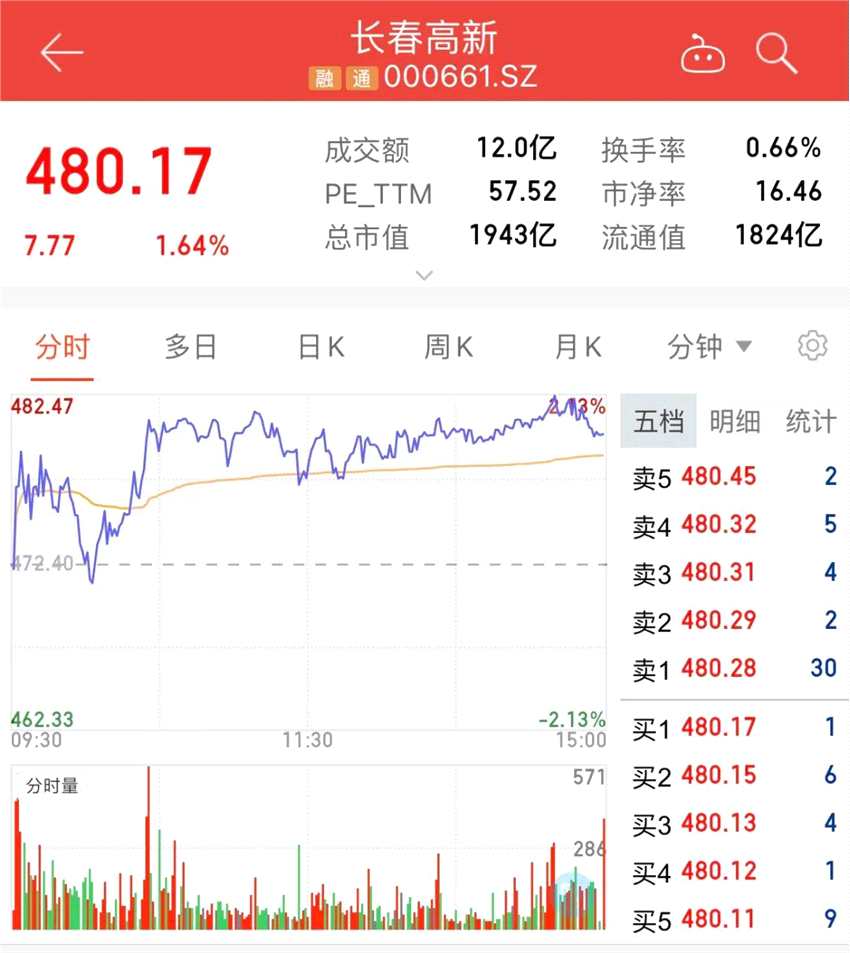Image resolution: width=850 pixels, height=953 pixels.
Task: Show the 统计 statistics tab
Action: (x=810, y=421)
